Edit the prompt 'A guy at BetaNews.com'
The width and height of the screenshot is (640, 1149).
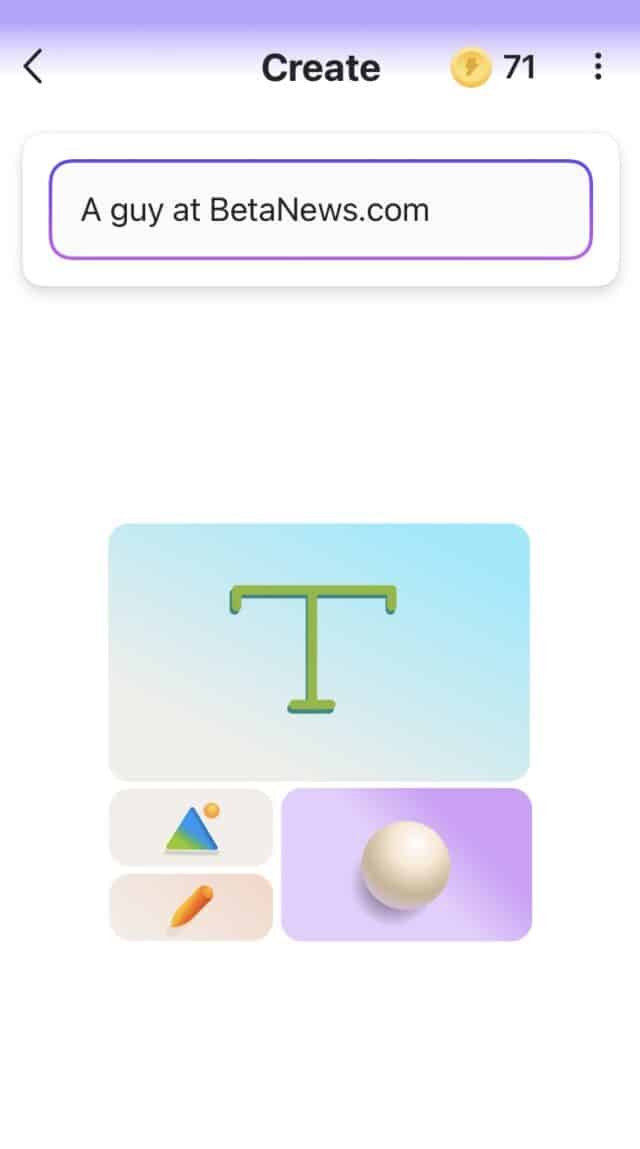click(x=320, y=210)
